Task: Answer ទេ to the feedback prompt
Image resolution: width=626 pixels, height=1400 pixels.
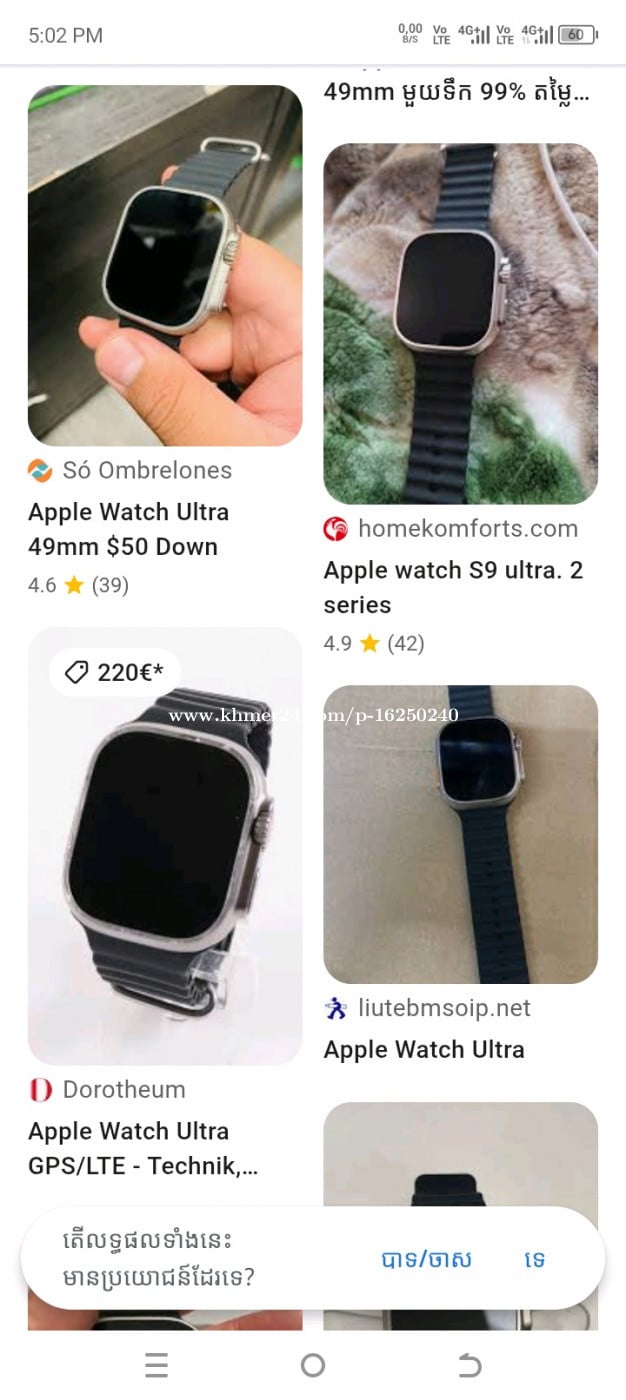Action: click(x=535, y=1259)
